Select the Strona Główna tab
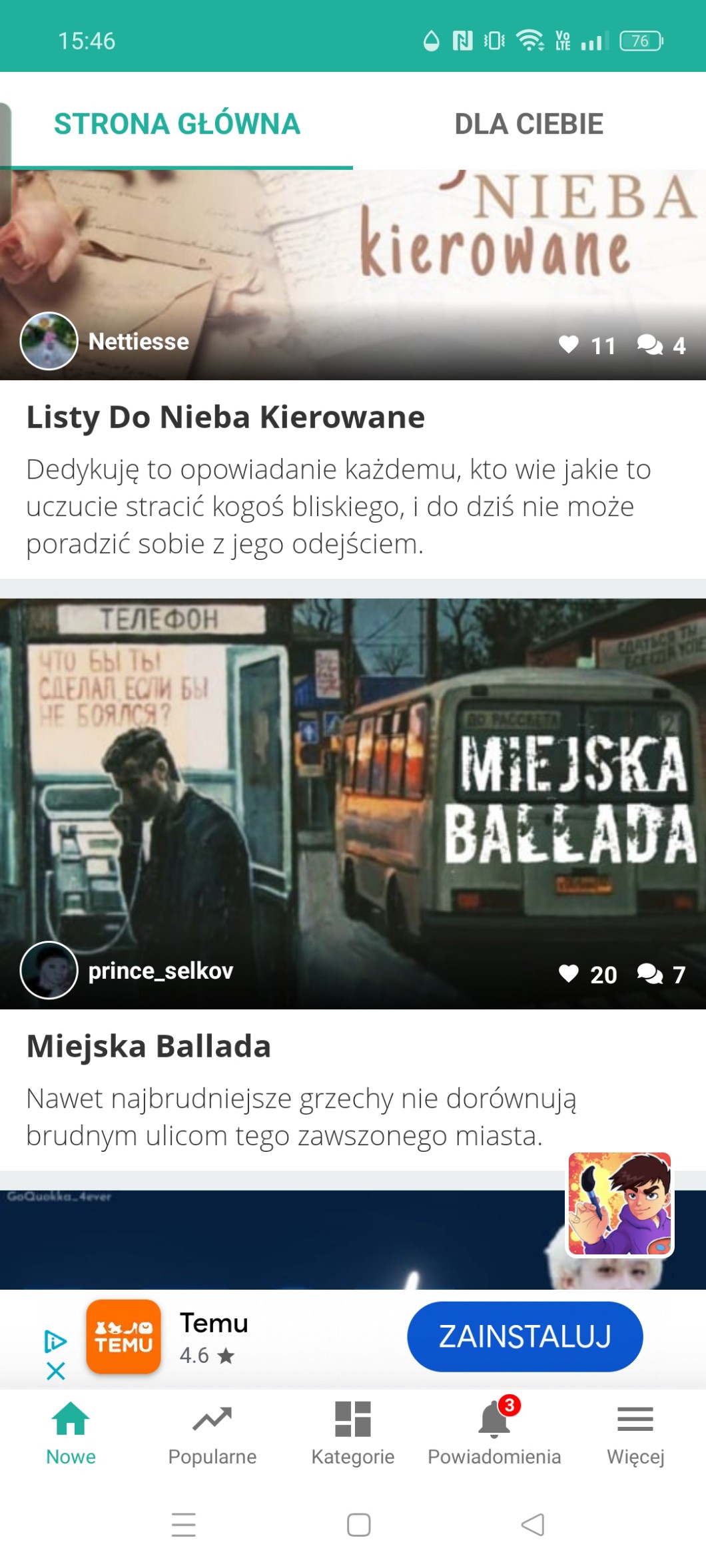The image size is (706, 1568). (x=177, y=124)
